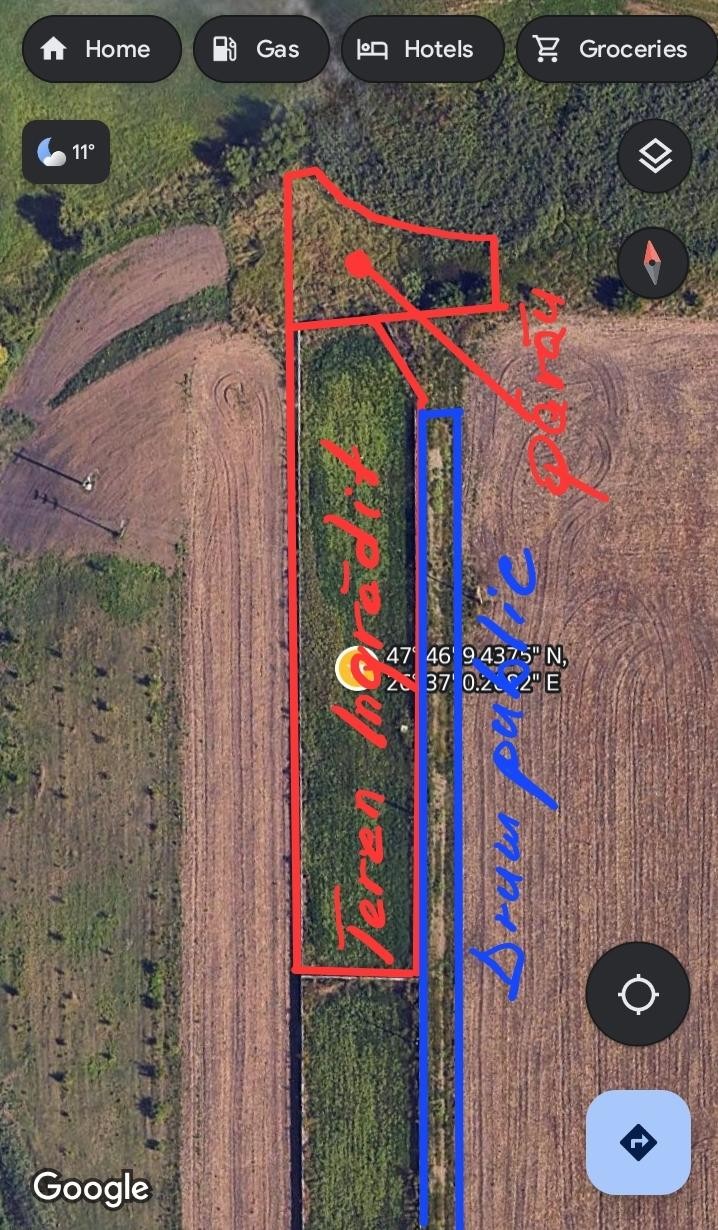Open the 11° weather widget
Screen dimensions: 718x1230
tap(66, 152)
